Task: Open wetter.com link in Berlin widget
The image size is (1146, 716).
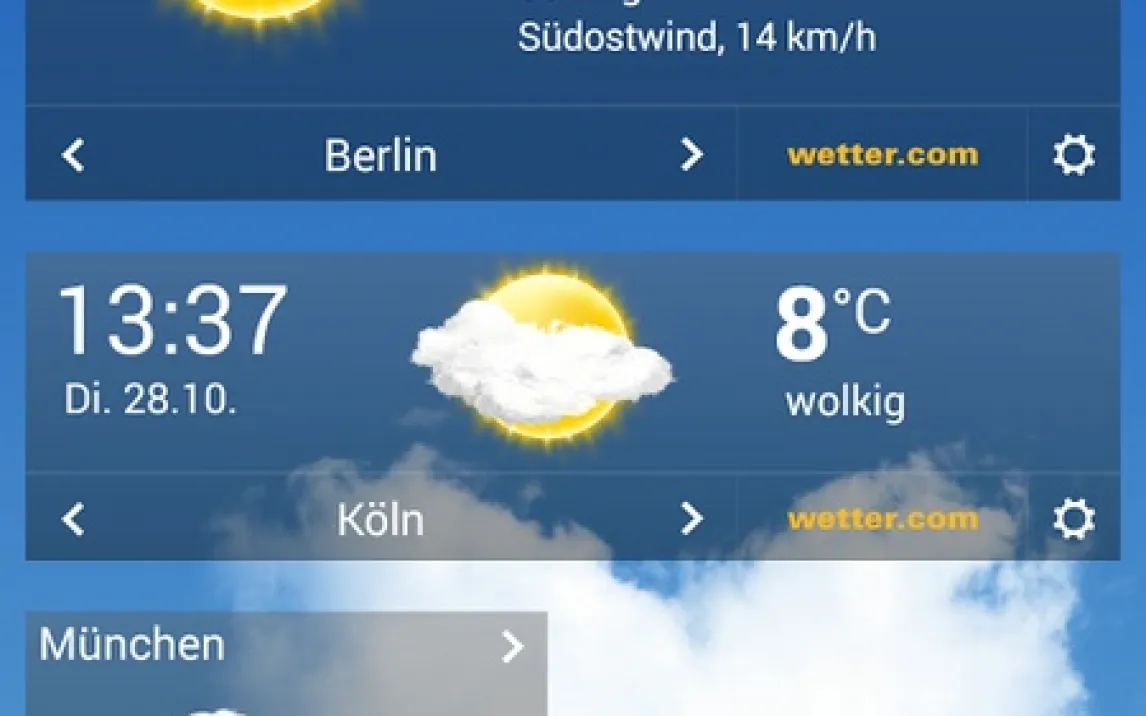Action: [x=882, y=155]
